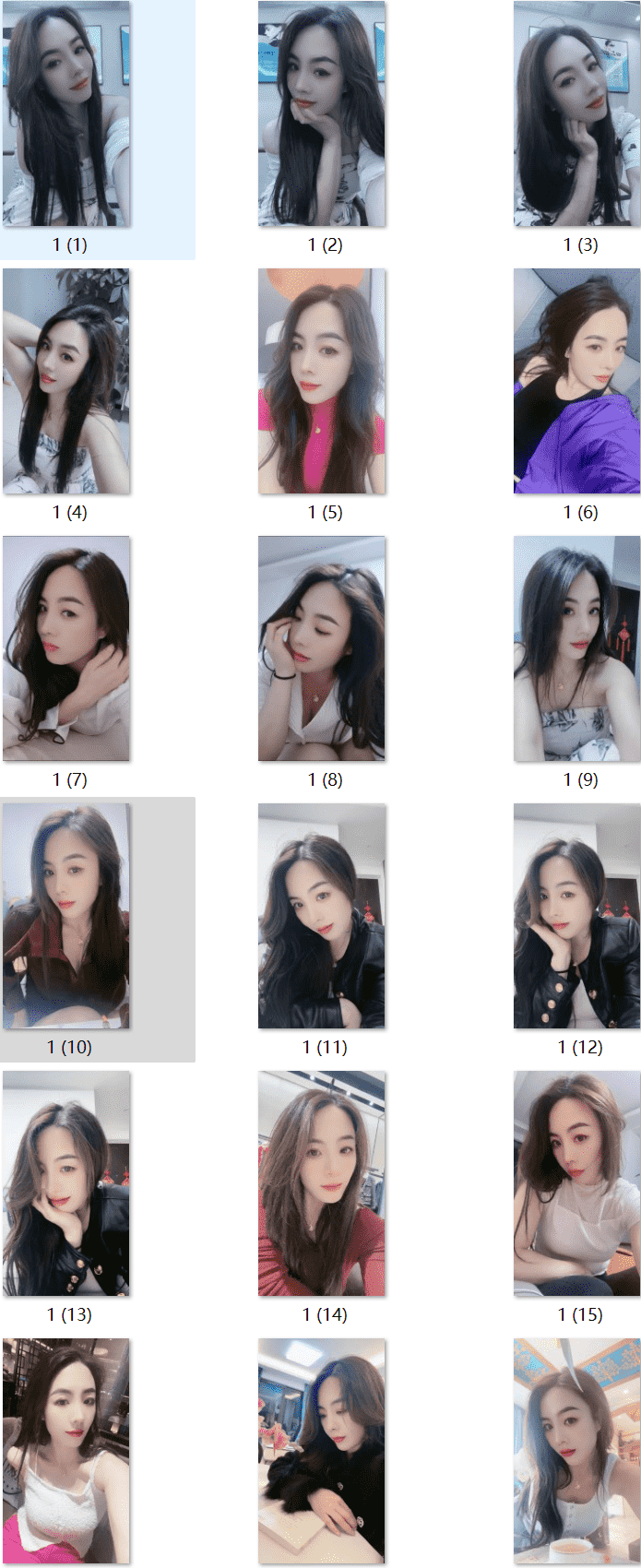Select the picture 1 (11)
641x1568 pixels.
click(322, 916)
